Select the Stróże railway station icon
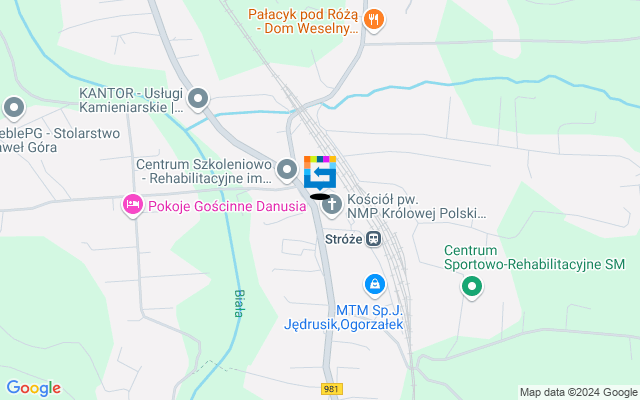The height and width of the screenshot is (400, 640). (x=373, y=239)
